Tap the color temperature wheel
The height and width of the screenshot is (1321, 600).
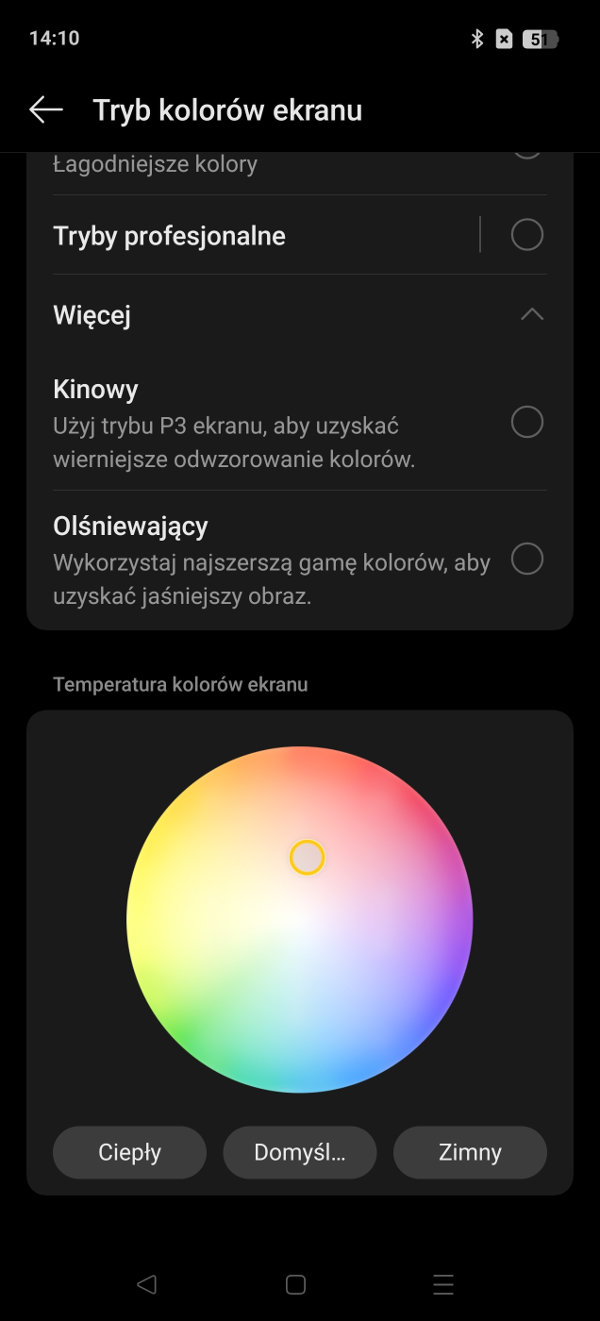point(300,920)
